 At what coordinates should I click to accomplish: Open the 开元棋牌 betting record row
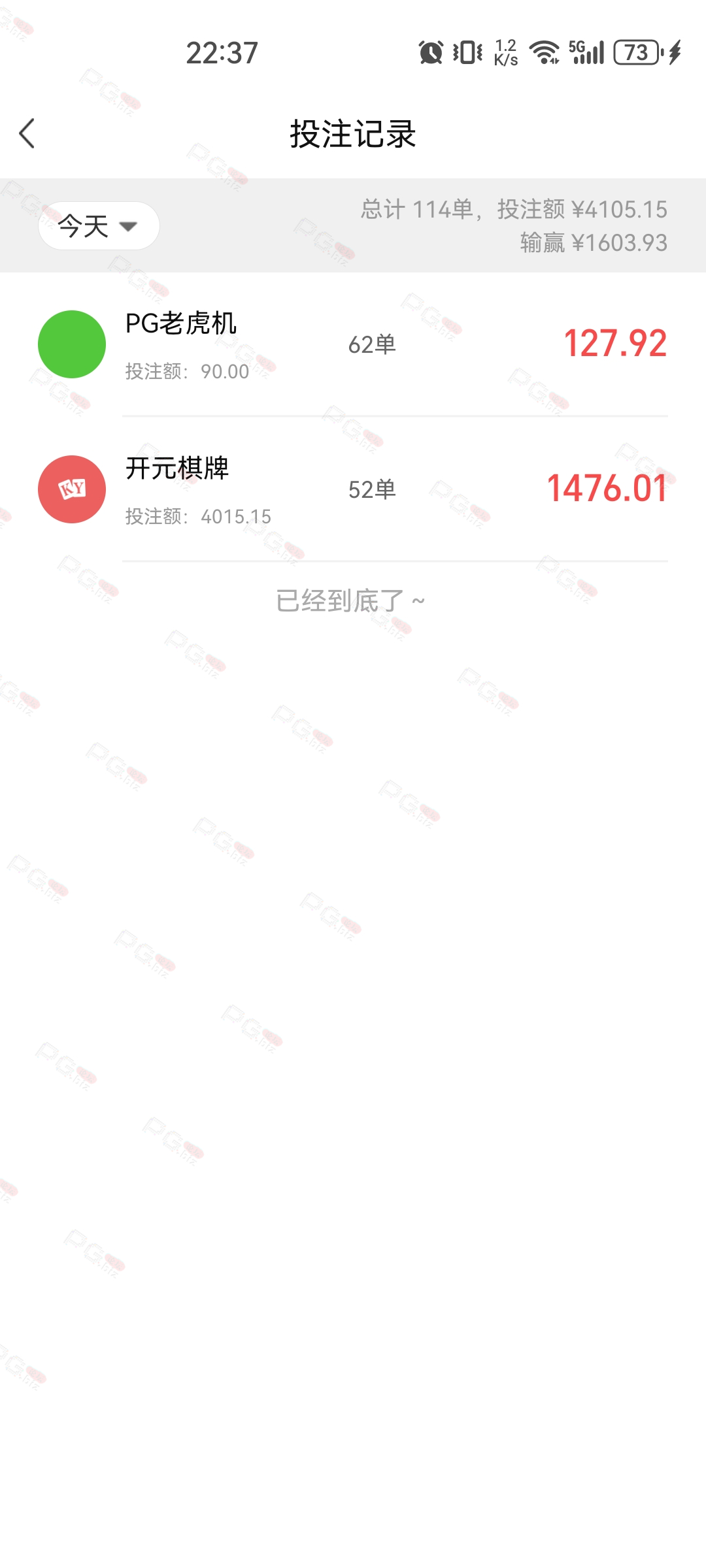[353, 489]
